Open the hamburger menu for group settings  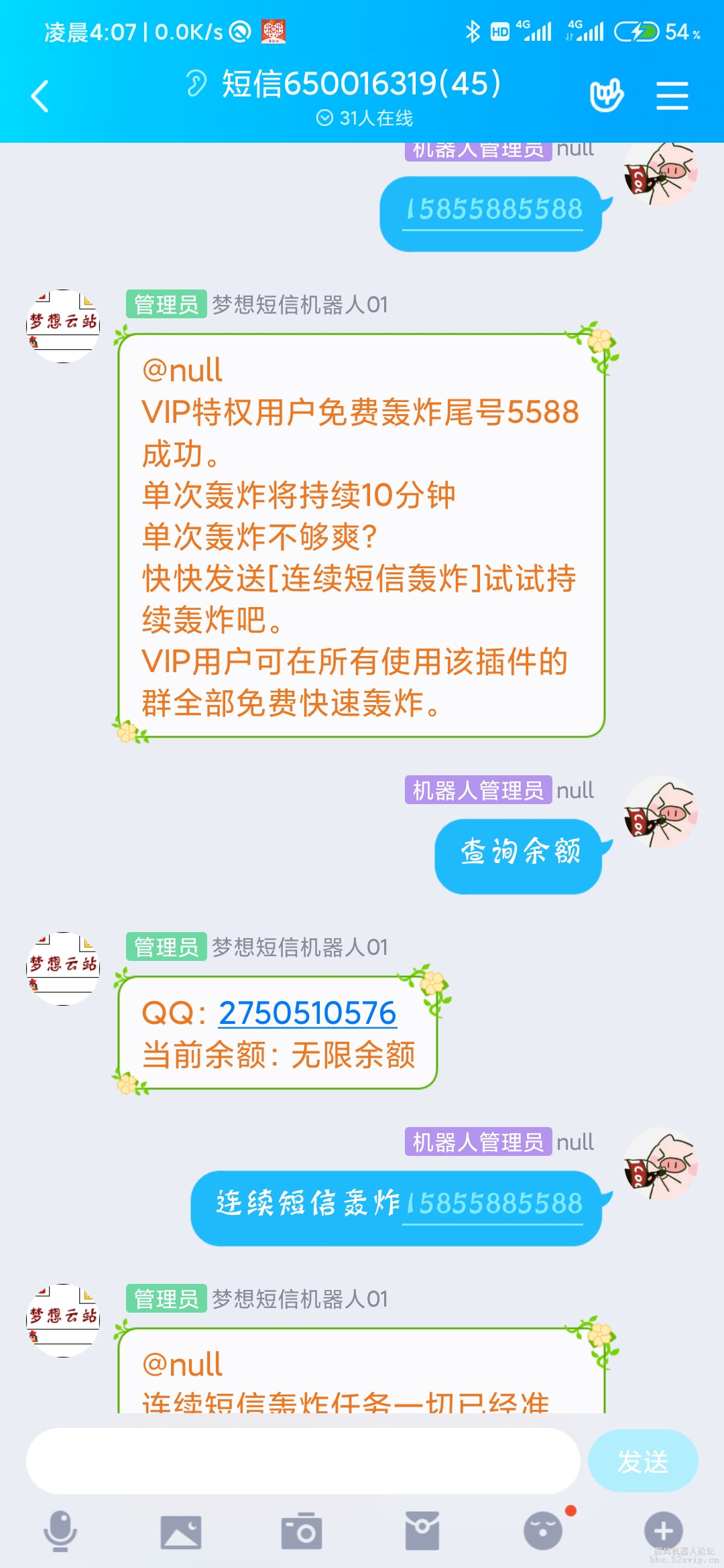coord(673,94)
